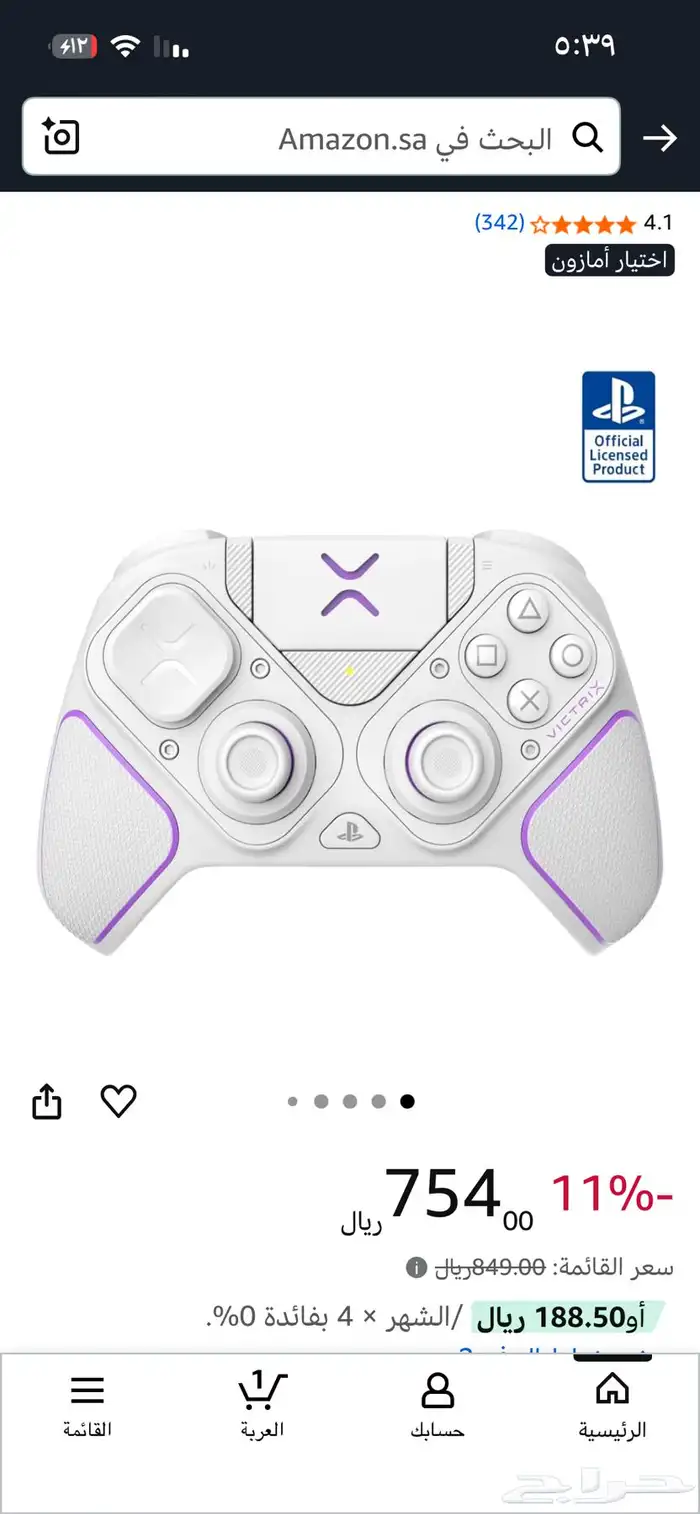Switch to the الرئيسية home tab
The height and width of the screenshot is (1514, 700).
click(x=612, y=1405)
